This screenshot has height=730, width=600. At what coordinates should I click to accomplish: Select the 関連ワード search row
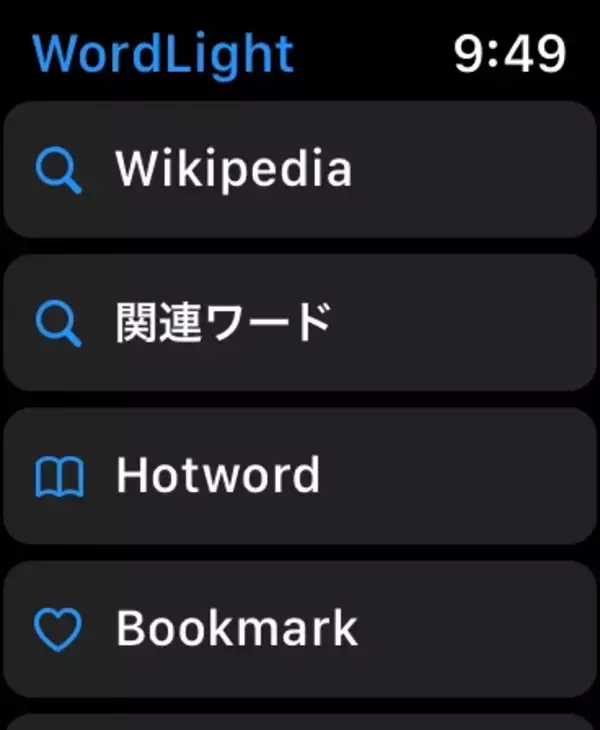(x=300, y=322)
